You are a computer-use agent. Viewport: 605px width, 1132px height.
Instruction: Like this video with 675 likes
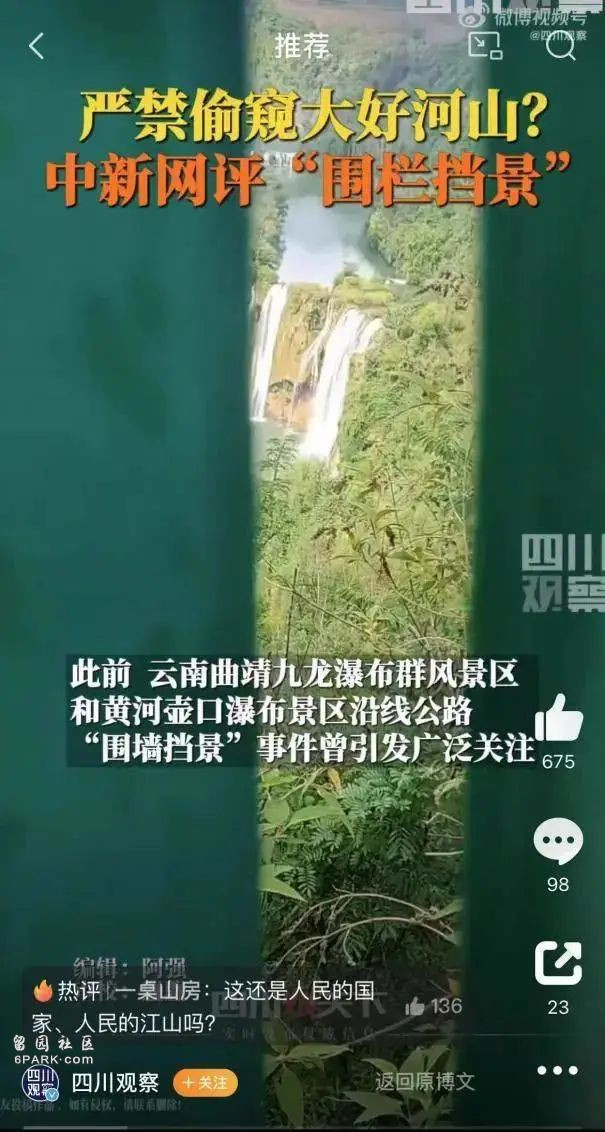(x=558, y=717)
